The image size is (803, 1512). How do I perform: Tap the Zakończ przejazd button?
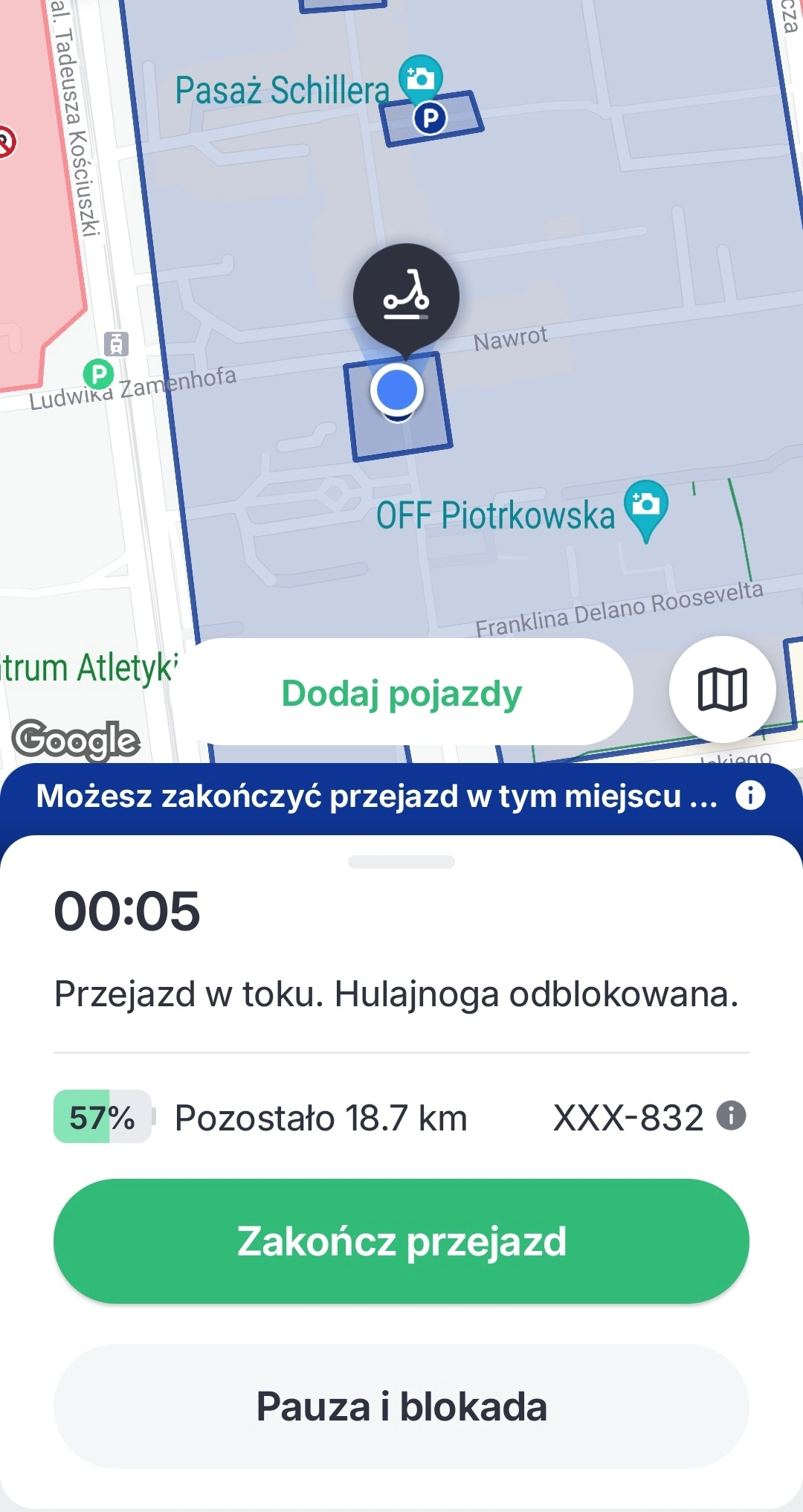401,1241
